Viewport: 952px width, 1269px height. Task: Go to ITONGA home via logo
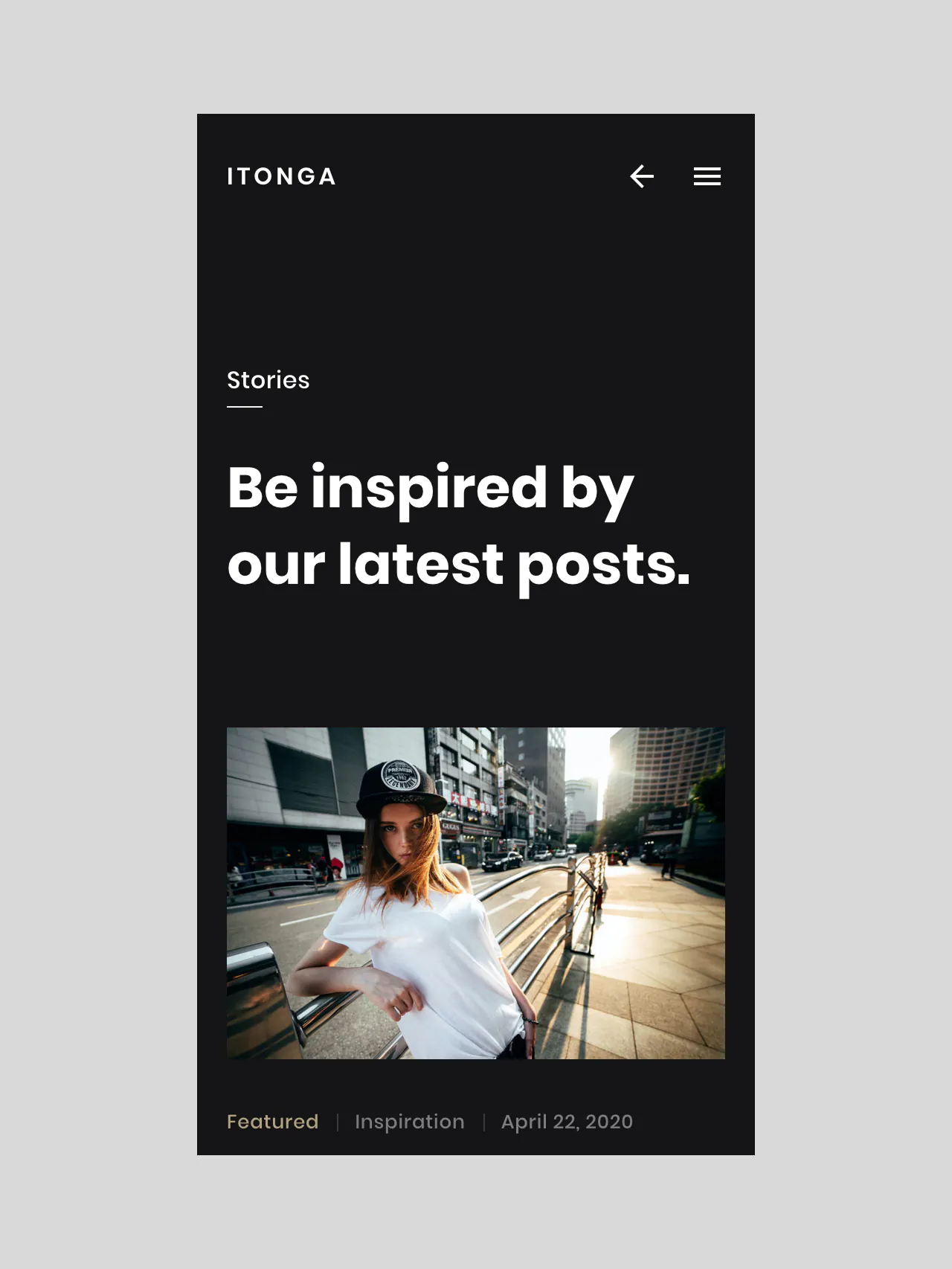point(281,176)
